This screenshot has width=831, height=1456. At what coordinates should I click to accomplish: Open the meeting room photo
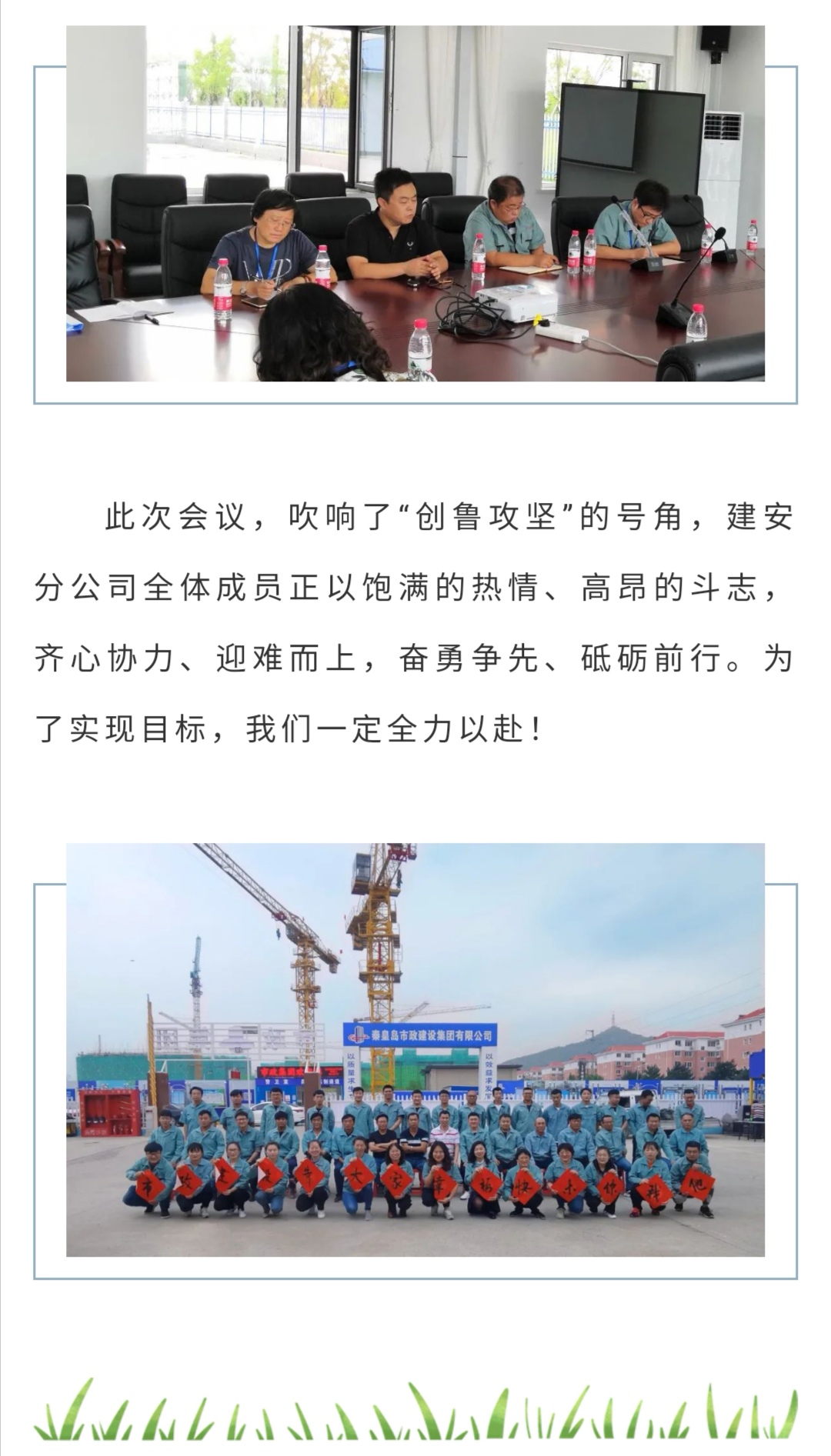pyautogui.click(x=415, y=204)
